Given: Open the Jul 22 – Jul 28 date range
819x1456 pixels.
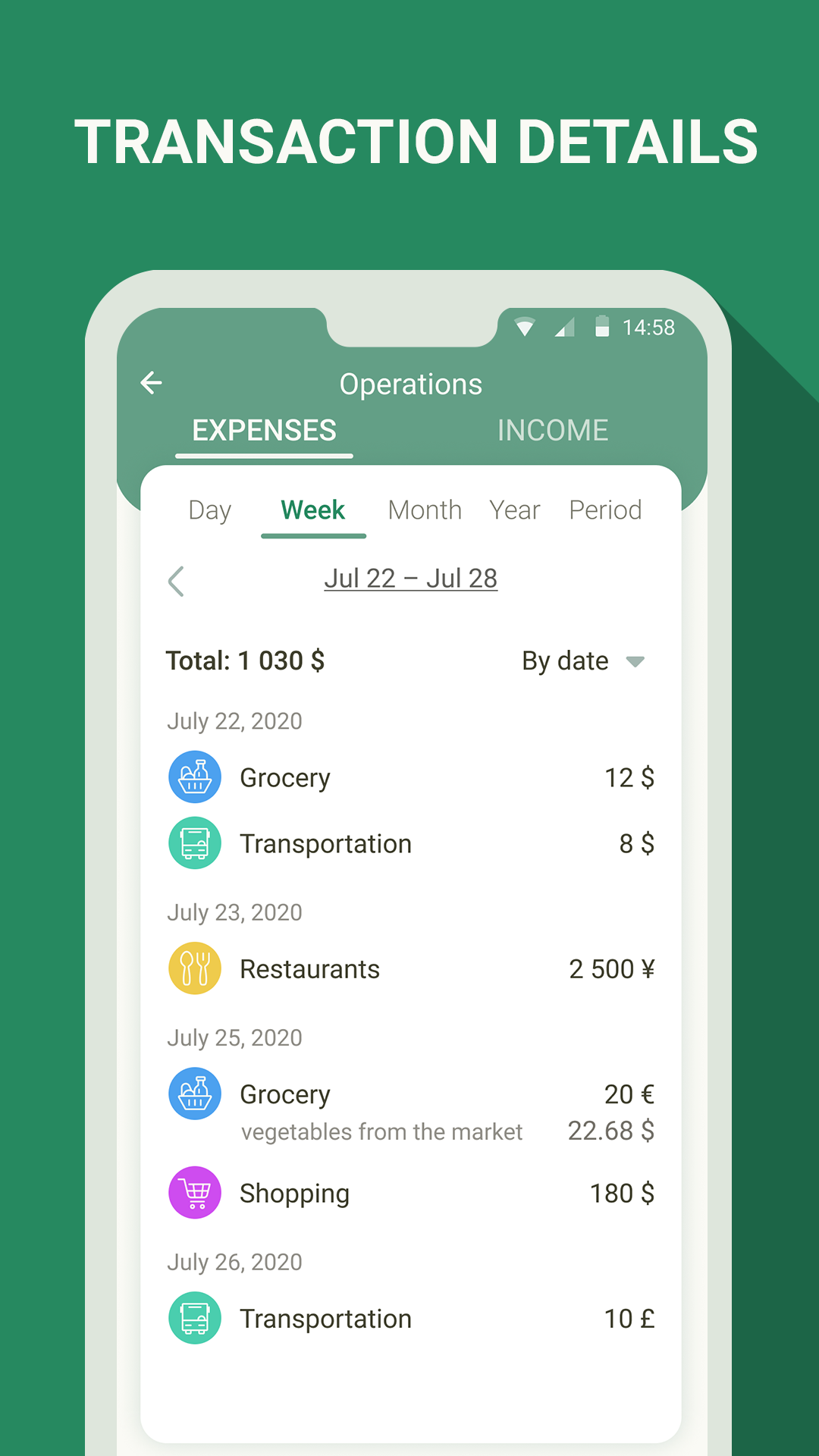Looking at the screenshot, I should click(412, 578).
